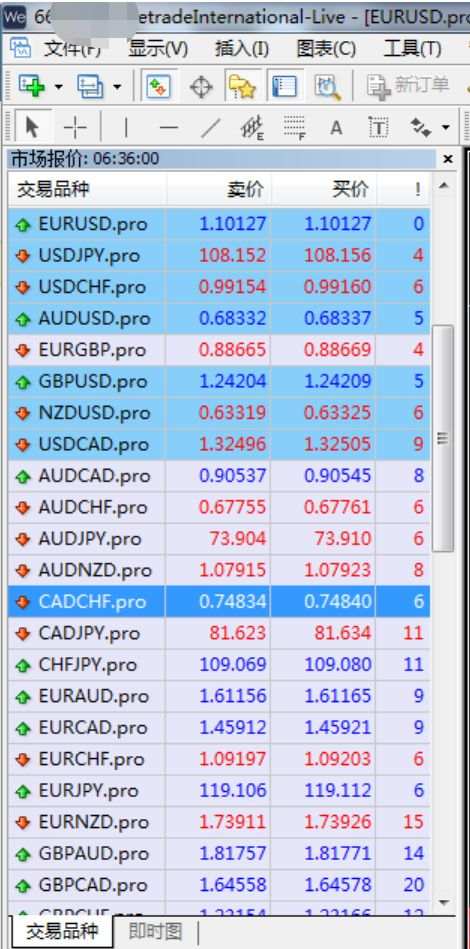The height and width of the screenshot is (949, 470).
Task: Click the new chart toolbar icon
Action: pyautogui.click(x=31, y=87)
